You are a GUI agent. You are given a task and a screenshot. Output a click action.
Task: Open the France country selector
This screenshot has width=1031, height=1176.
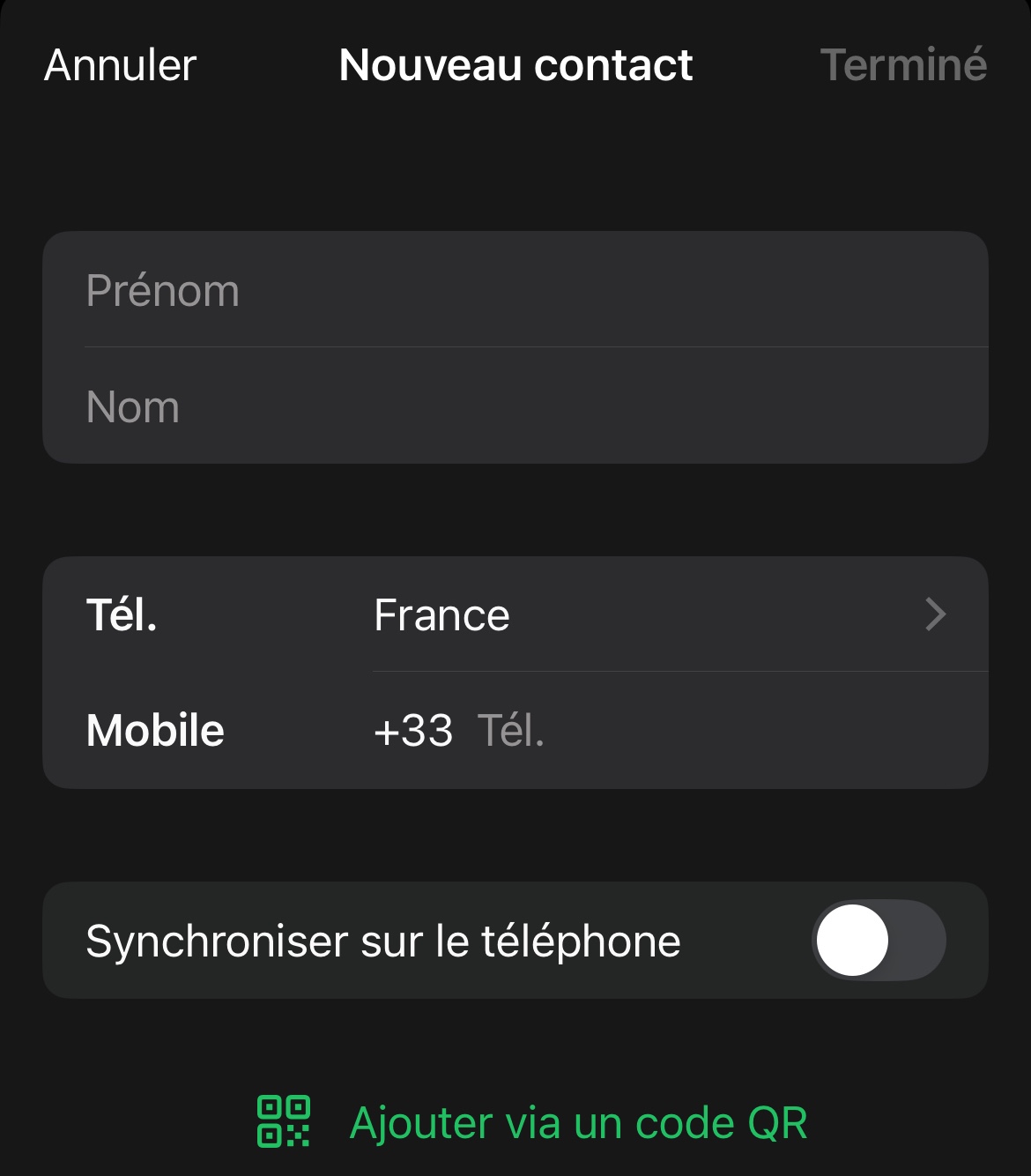point(659,614)
